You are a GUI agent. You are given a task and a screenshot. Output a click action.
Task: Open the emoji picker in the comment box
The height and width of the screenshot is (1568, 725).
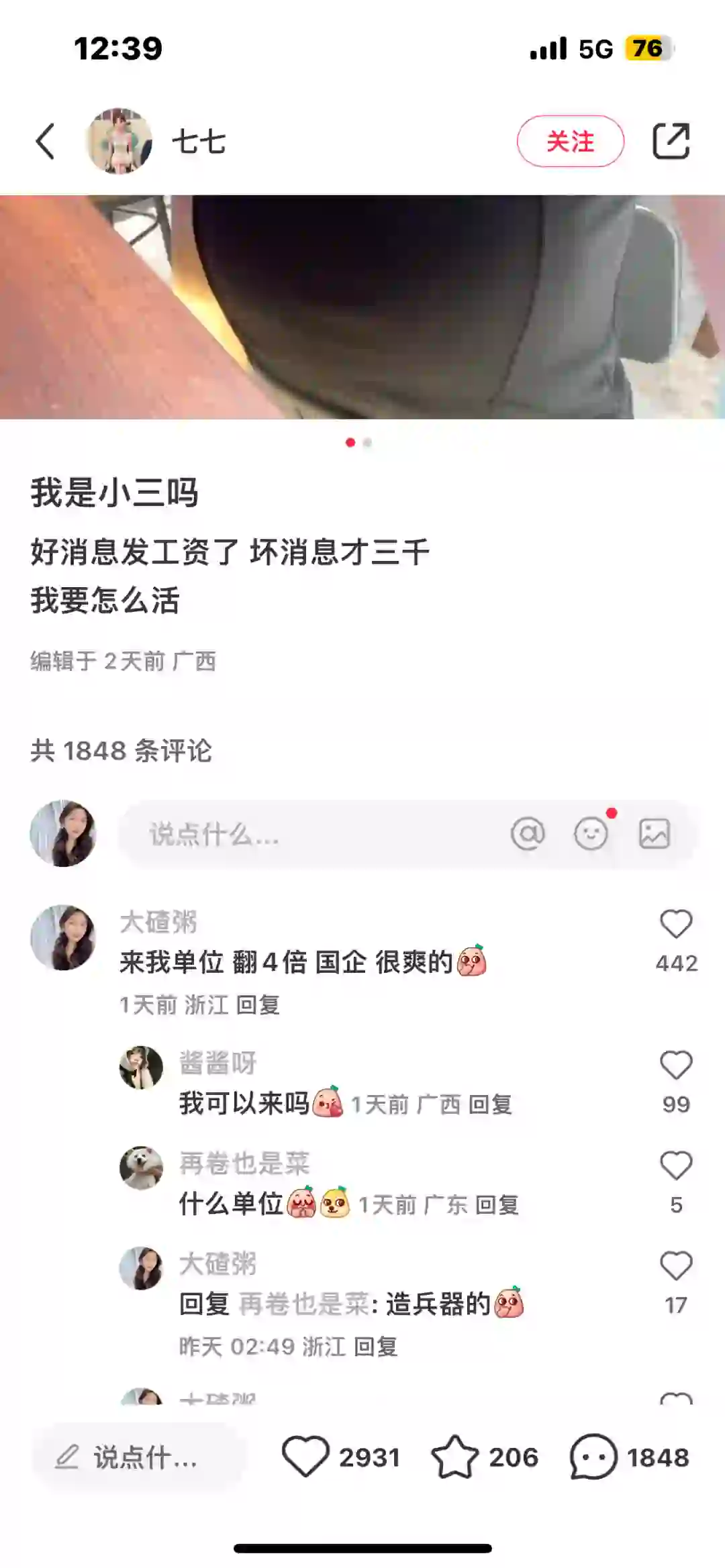pos(591,834)
